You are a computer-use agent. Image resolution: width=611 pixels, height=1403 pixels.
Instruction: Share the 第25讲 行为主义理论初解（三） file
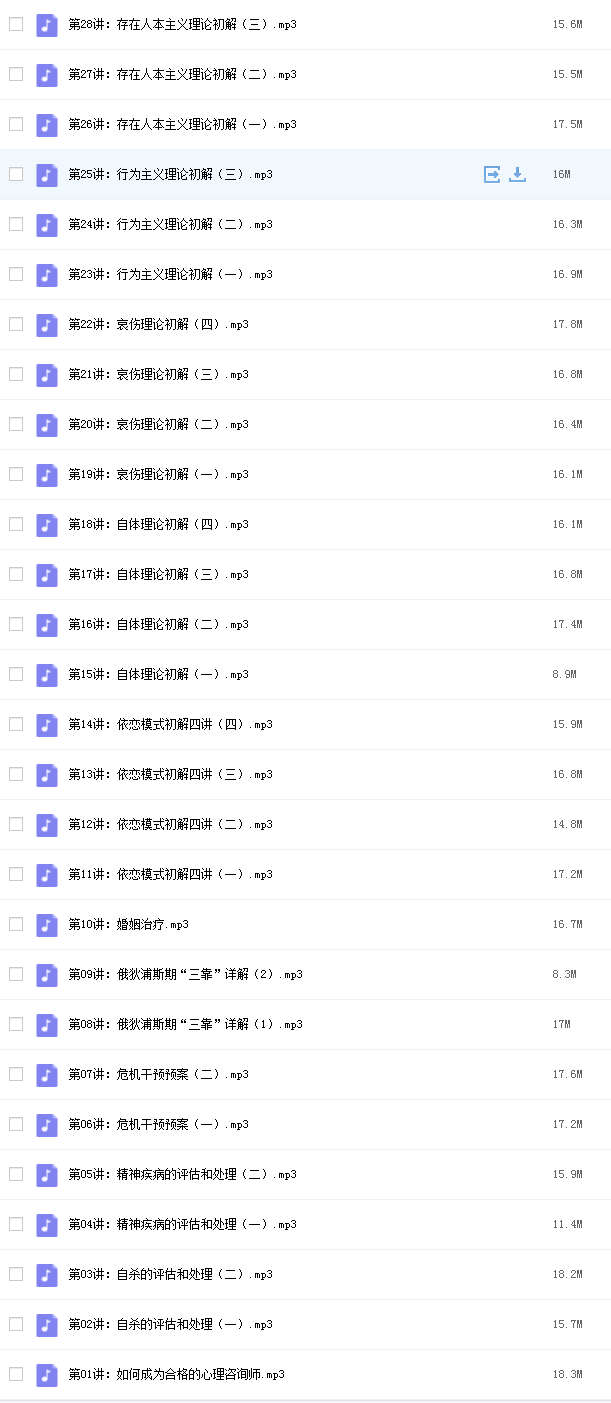click(x=492, y=174)
